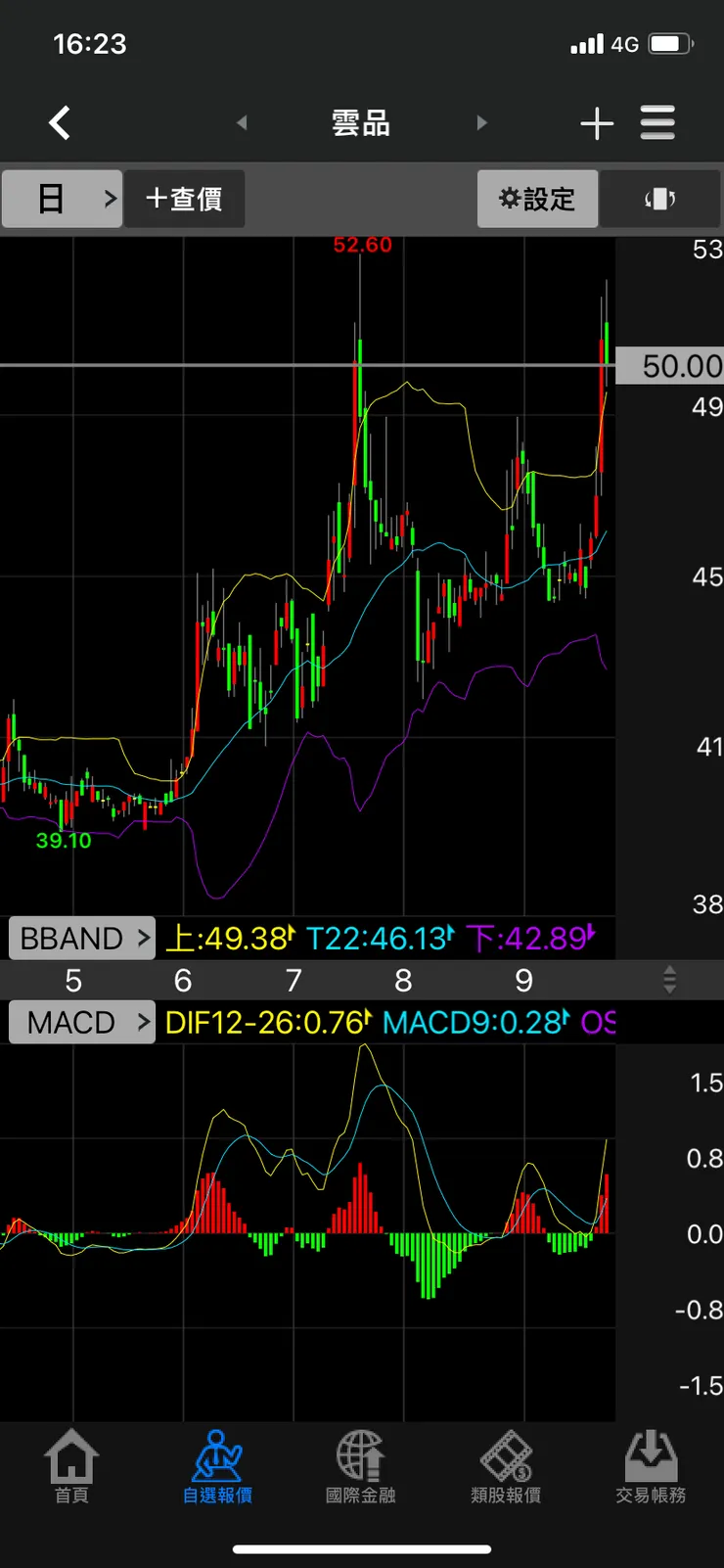Rotate the chart to landscape view
This screenshot has height=1568, width=724.
point(659,199)
